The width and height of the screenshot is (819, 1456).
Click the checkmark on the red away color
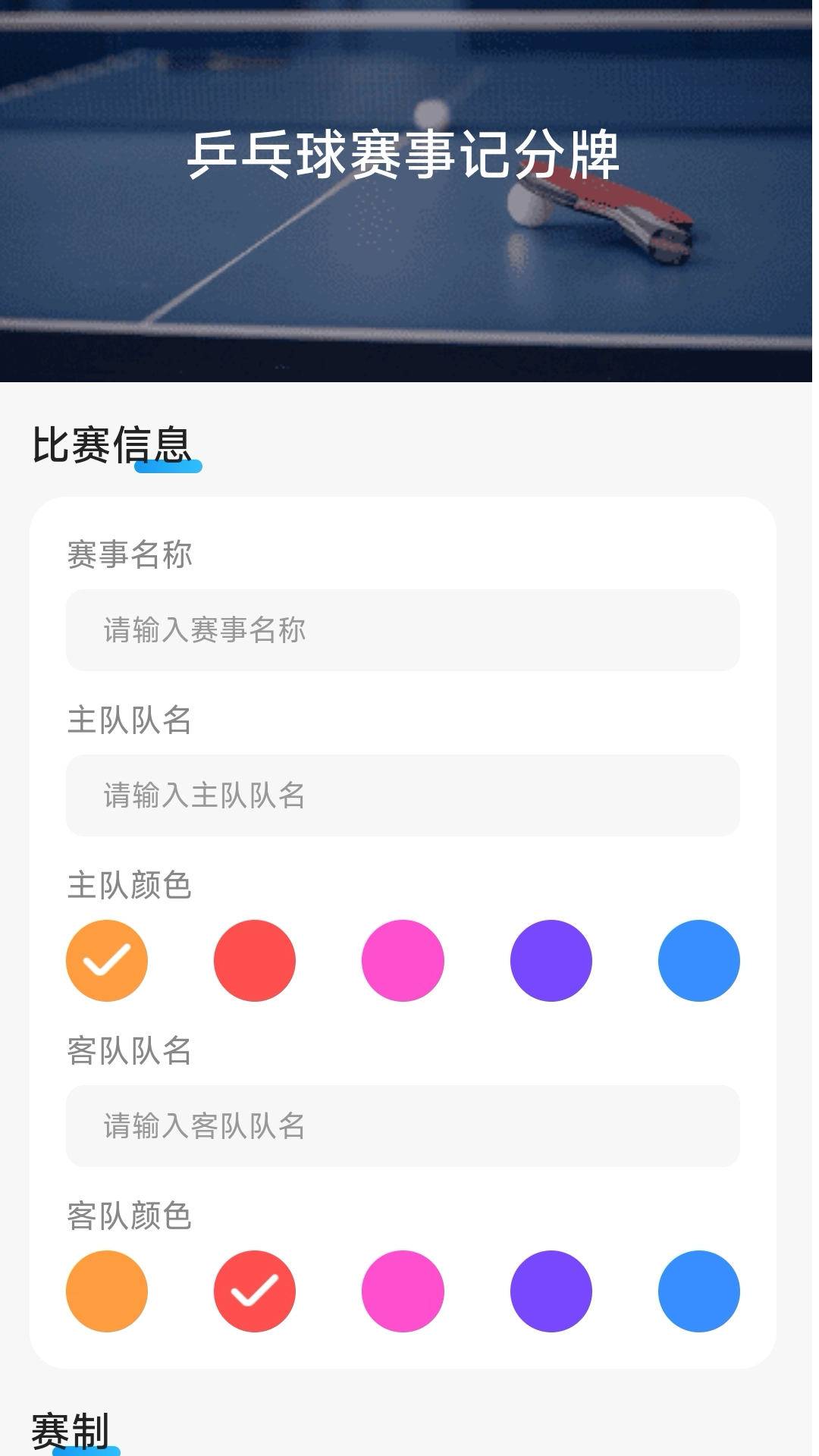point(254,1291)
